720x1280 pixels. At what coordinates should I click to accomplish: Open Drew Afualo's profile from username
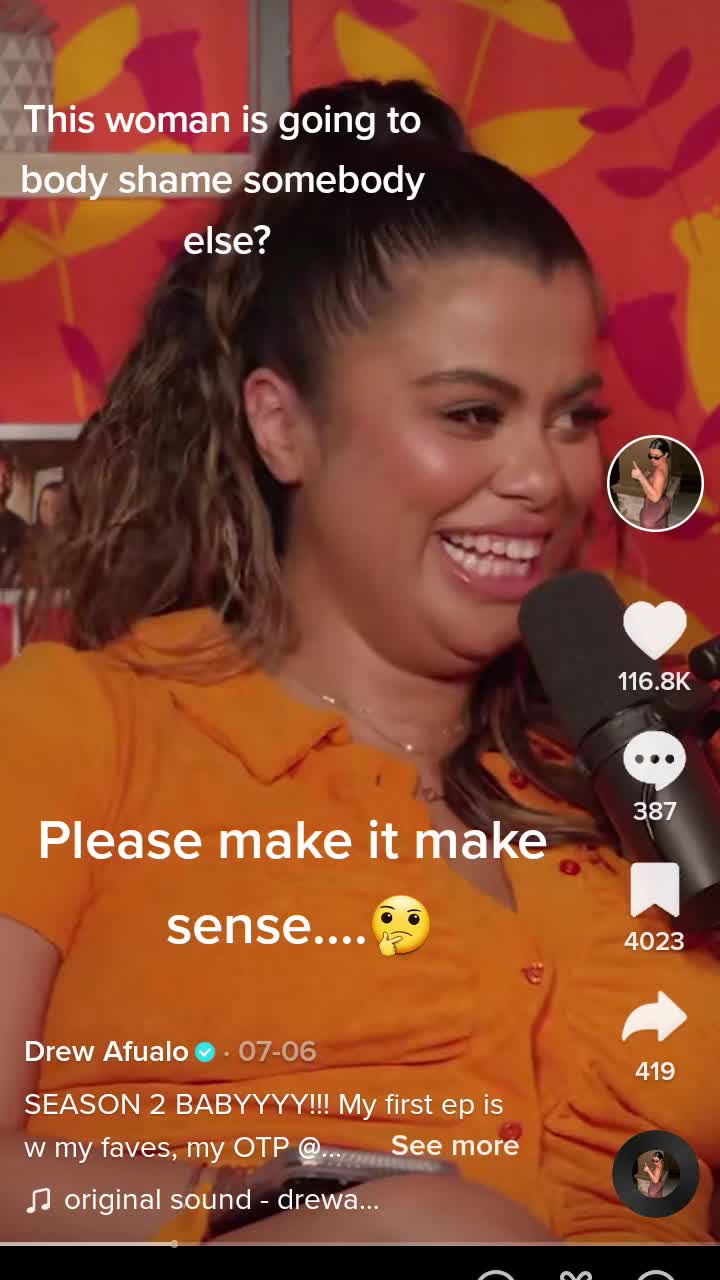point(107,1052)
